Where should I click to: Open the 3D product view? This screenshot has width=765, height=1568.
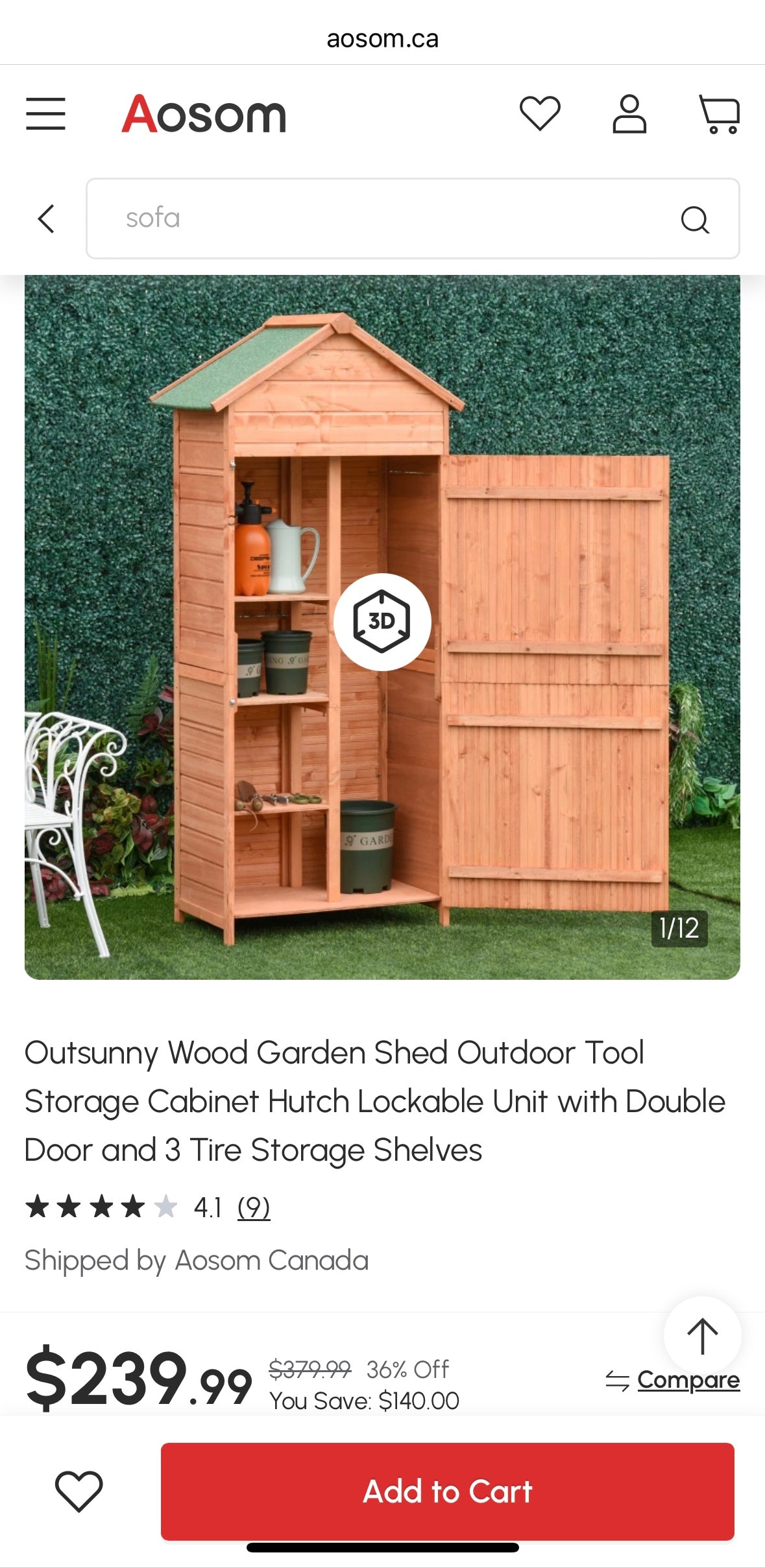coord(382,621)
